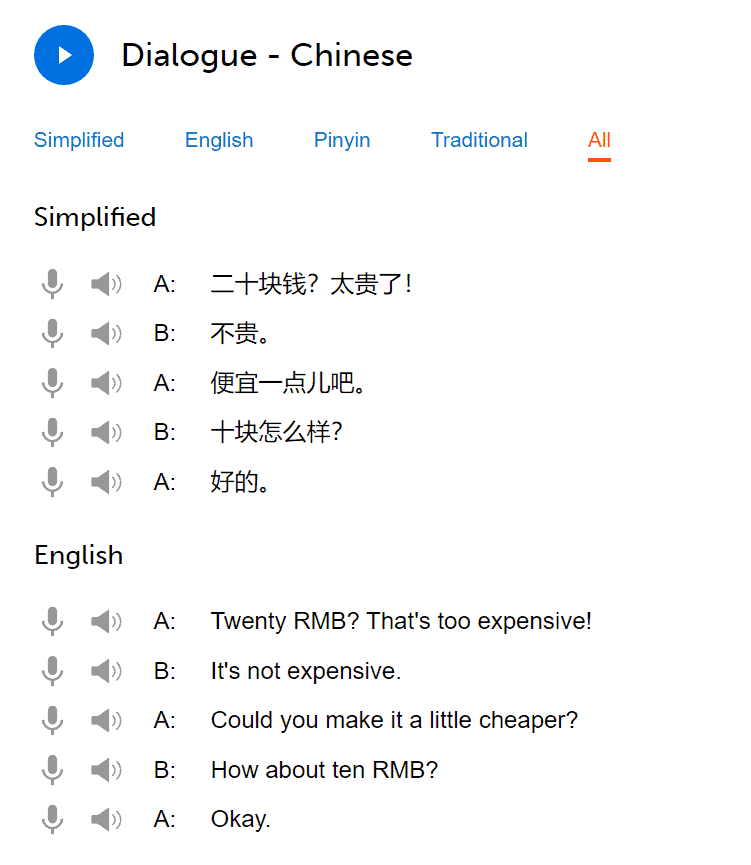Play audio for 便宜一点儿吧。
The height and width of the screenshot is (865, 751).
pyautogui.click(x=105, y=383)
